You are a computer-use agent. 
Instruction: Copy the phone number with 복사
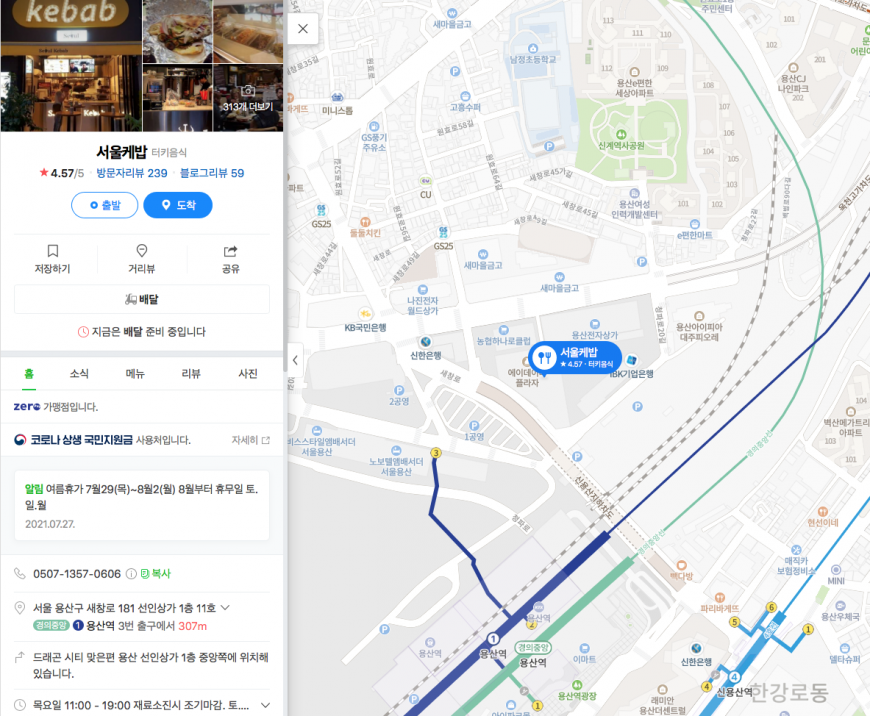(x=155, y=574)
